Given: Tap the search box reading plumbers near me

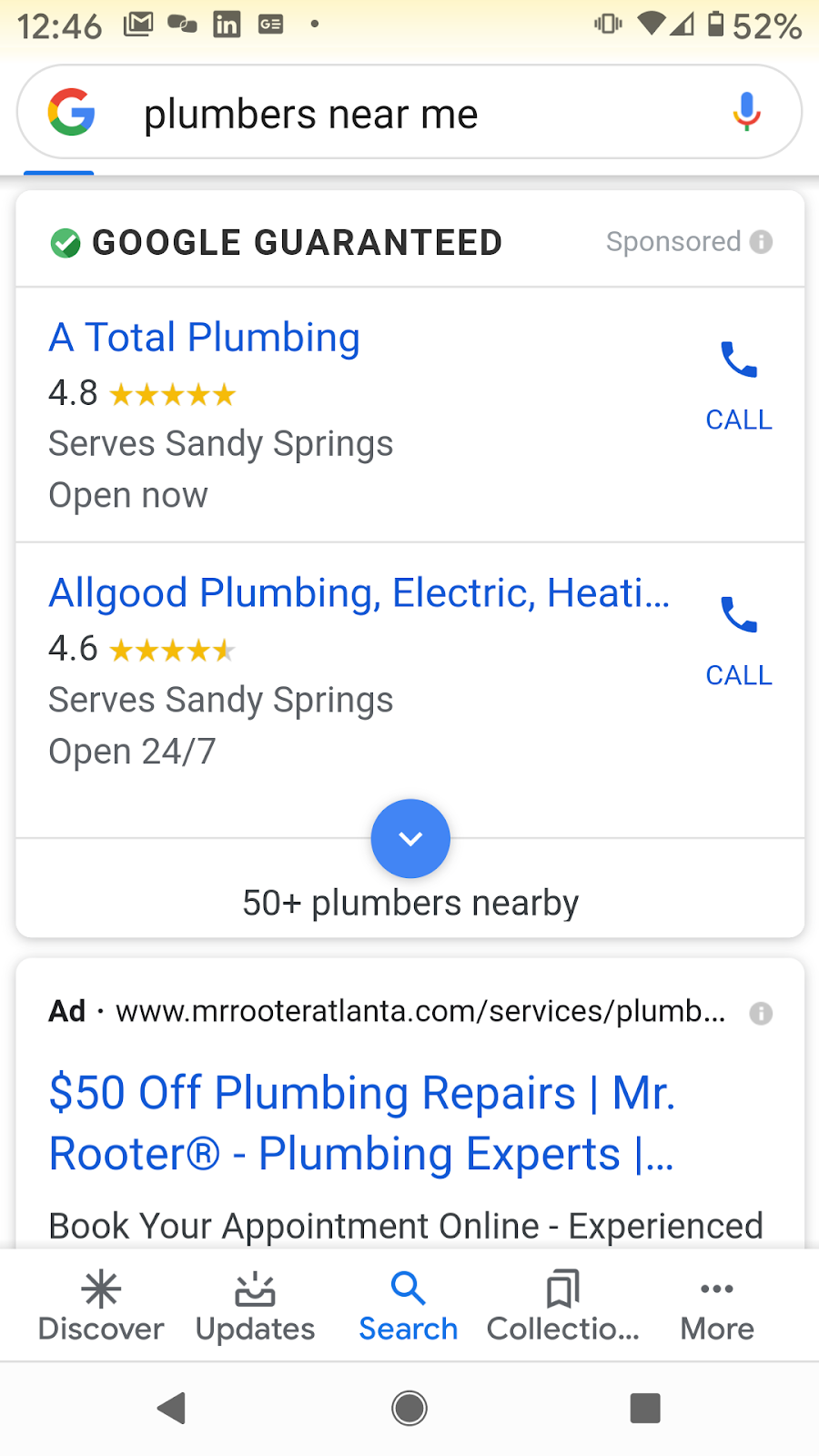Looking at the screenshot, I should point(364,115).
